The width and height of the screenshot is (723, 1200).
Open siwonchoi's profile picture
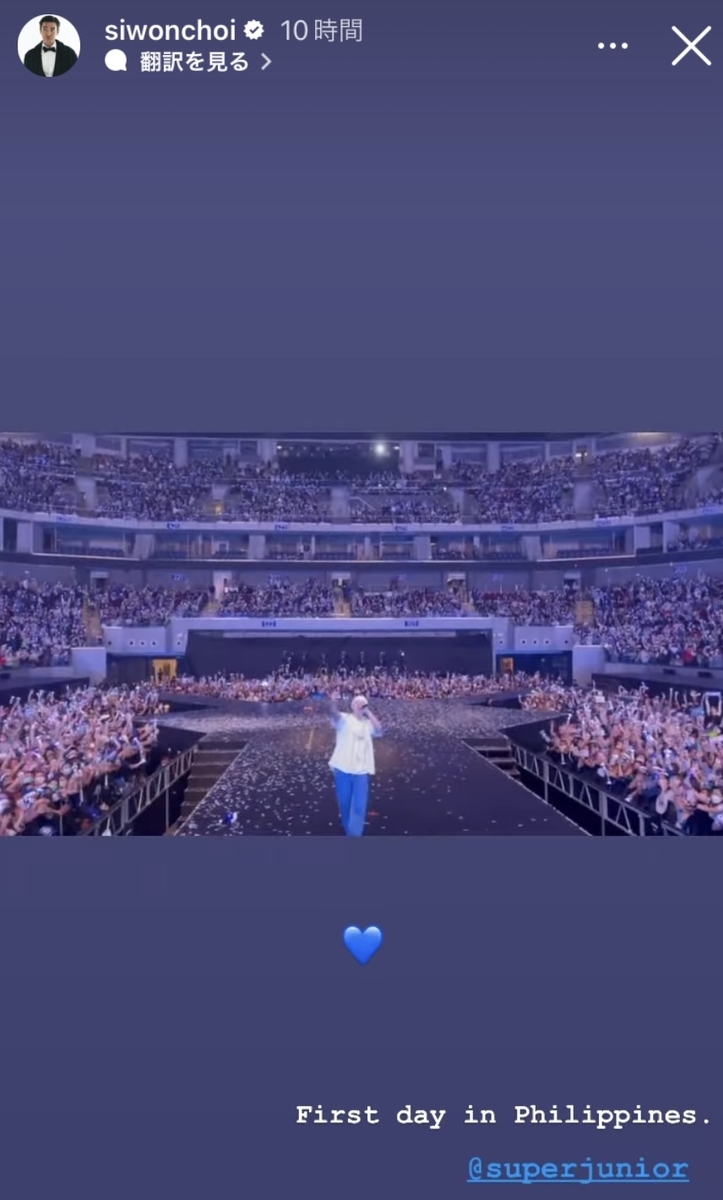pyautogui.click(x=49, y=46)
